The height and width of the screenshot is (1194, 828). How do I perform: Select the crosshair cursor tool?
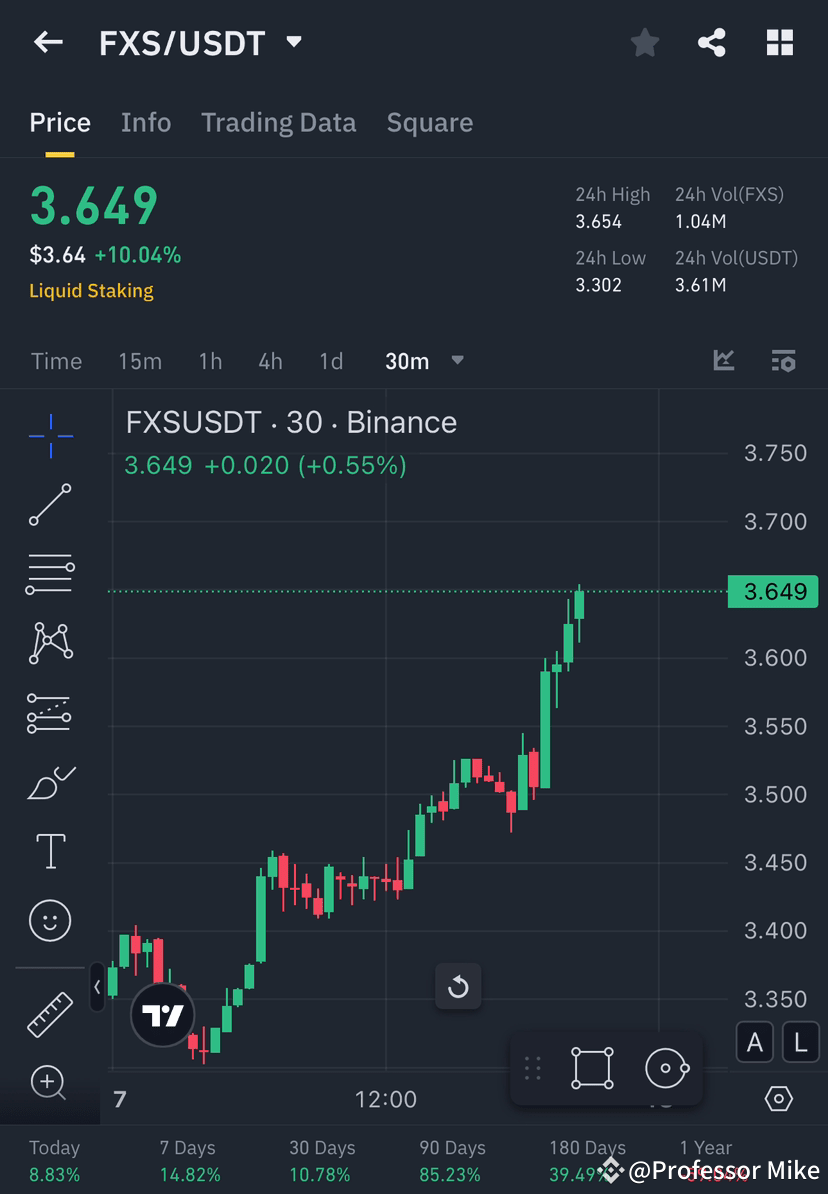point(50,435)
